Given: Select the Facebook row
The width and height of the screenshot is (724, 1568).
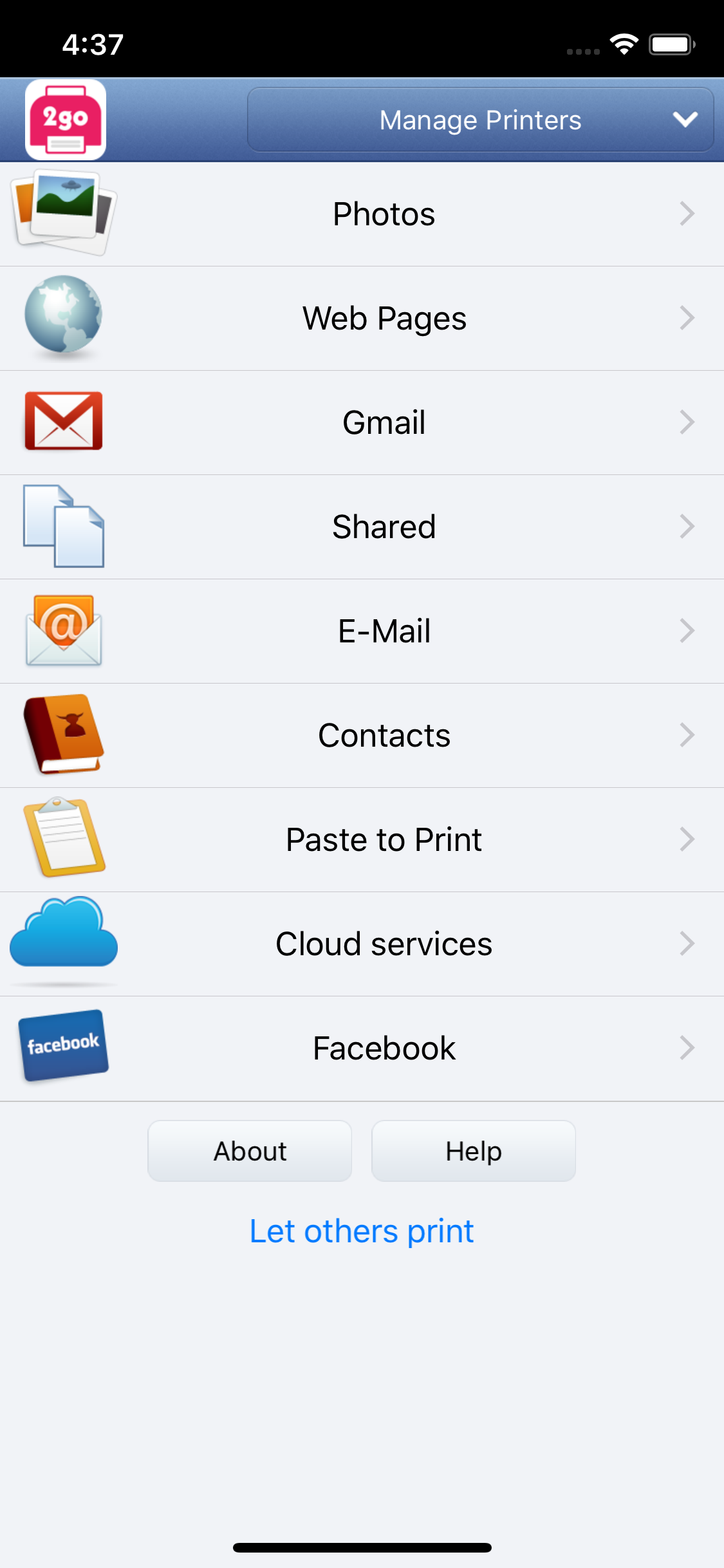Looking at the screenshot, I should point(384,1049).
